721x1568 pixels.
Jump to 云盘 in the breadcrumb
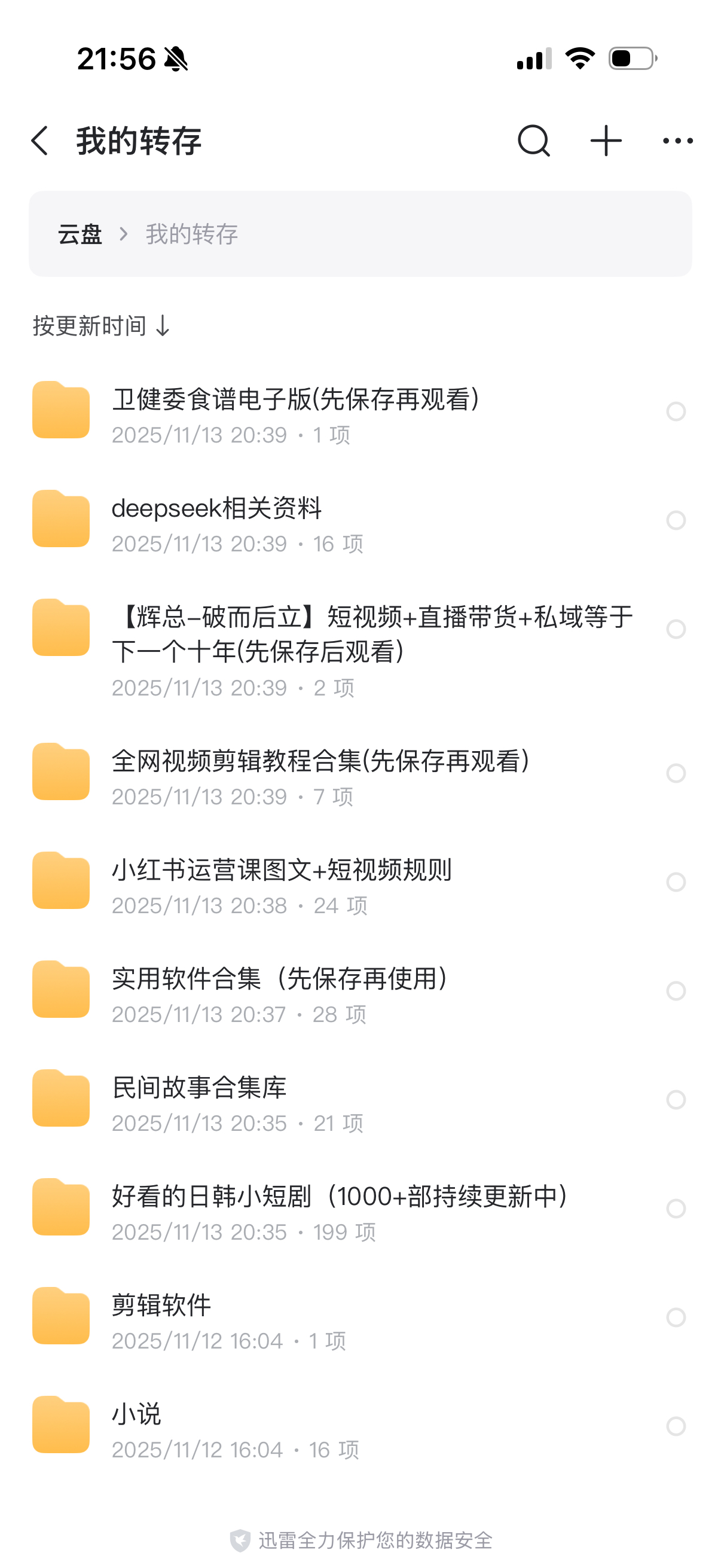(x=80, y=234)
